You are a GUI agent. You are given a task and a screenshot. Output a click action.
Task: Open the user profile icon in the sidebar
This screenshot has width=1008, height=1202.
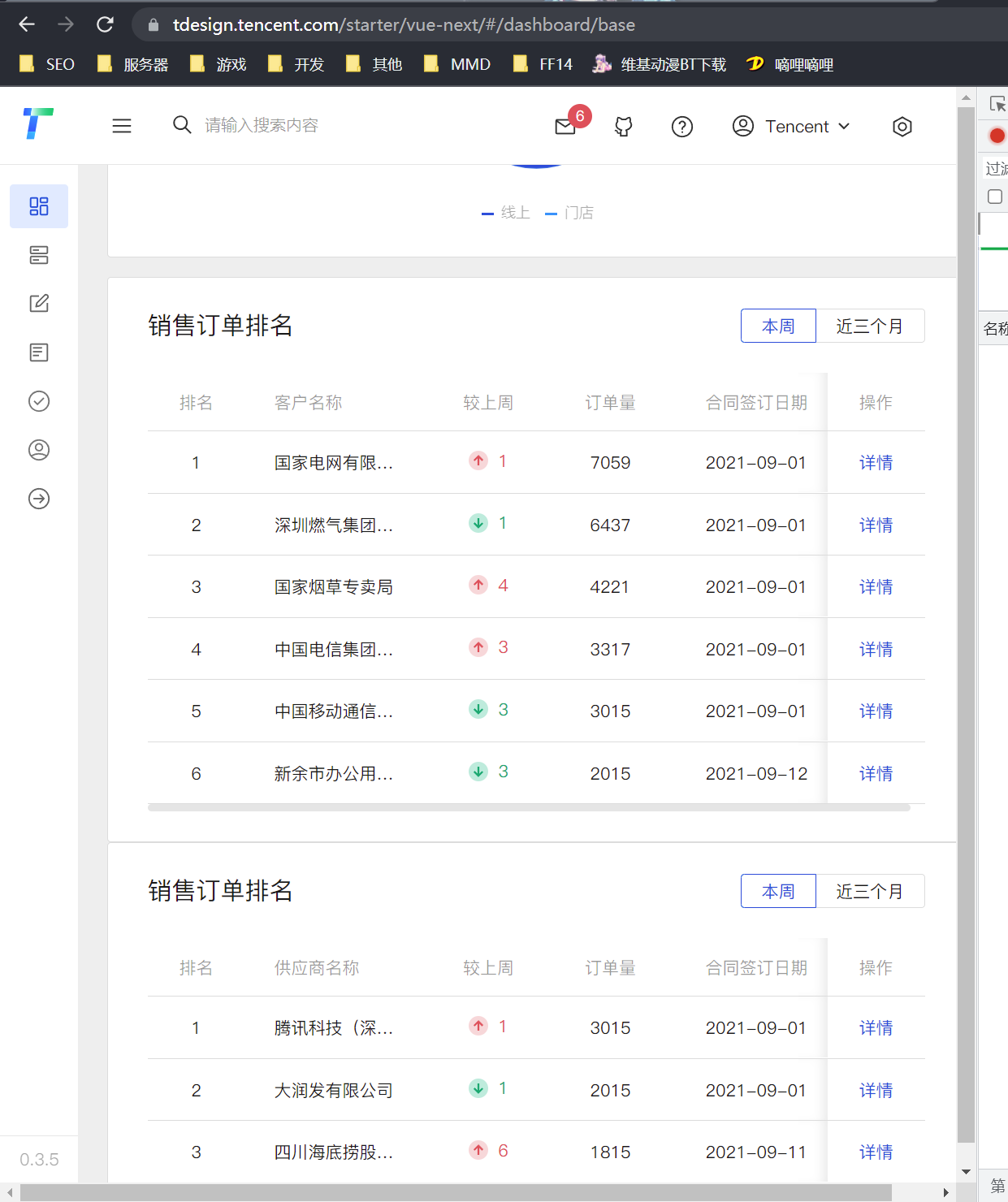point(38,449)
